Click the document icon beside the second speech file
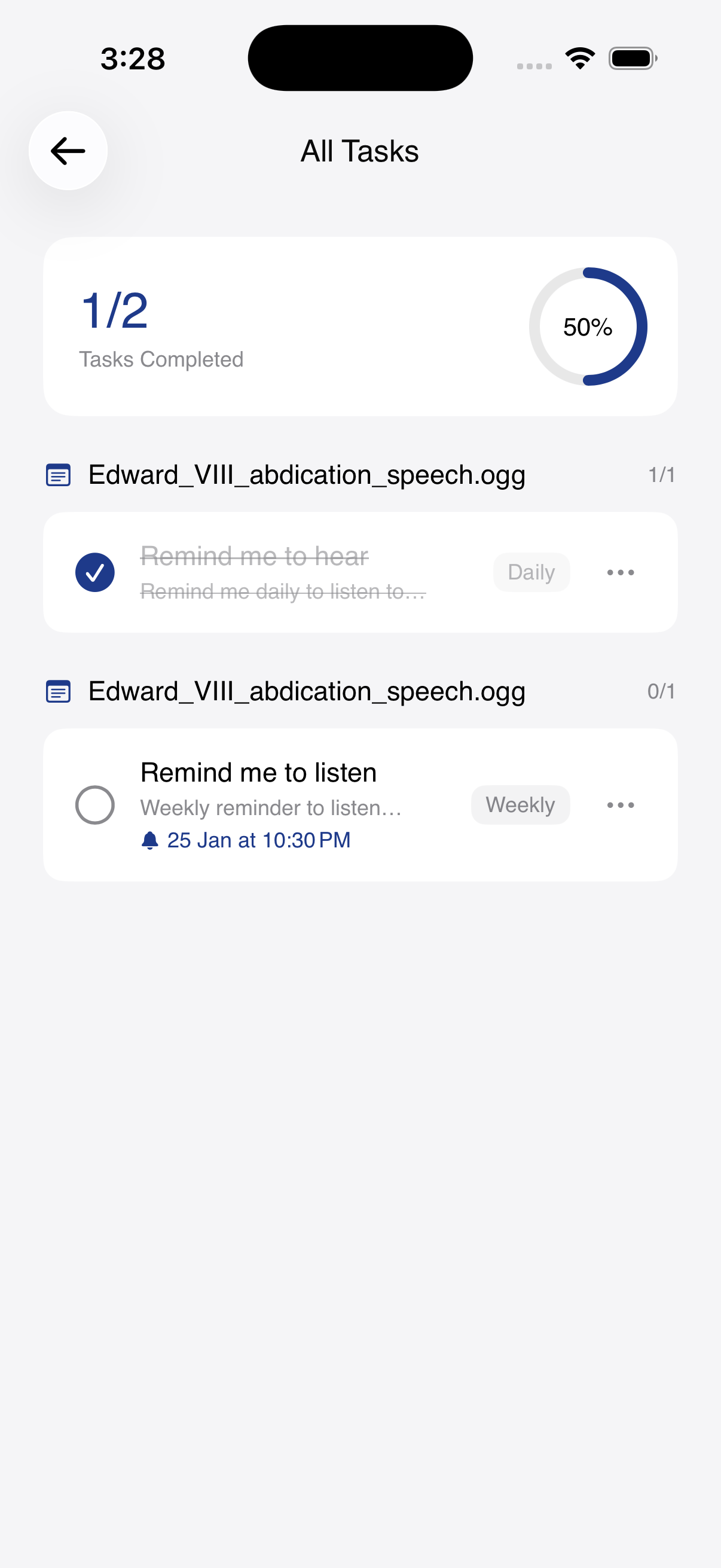Screen dimensions: 721x1568 click(x=59, y=691)
